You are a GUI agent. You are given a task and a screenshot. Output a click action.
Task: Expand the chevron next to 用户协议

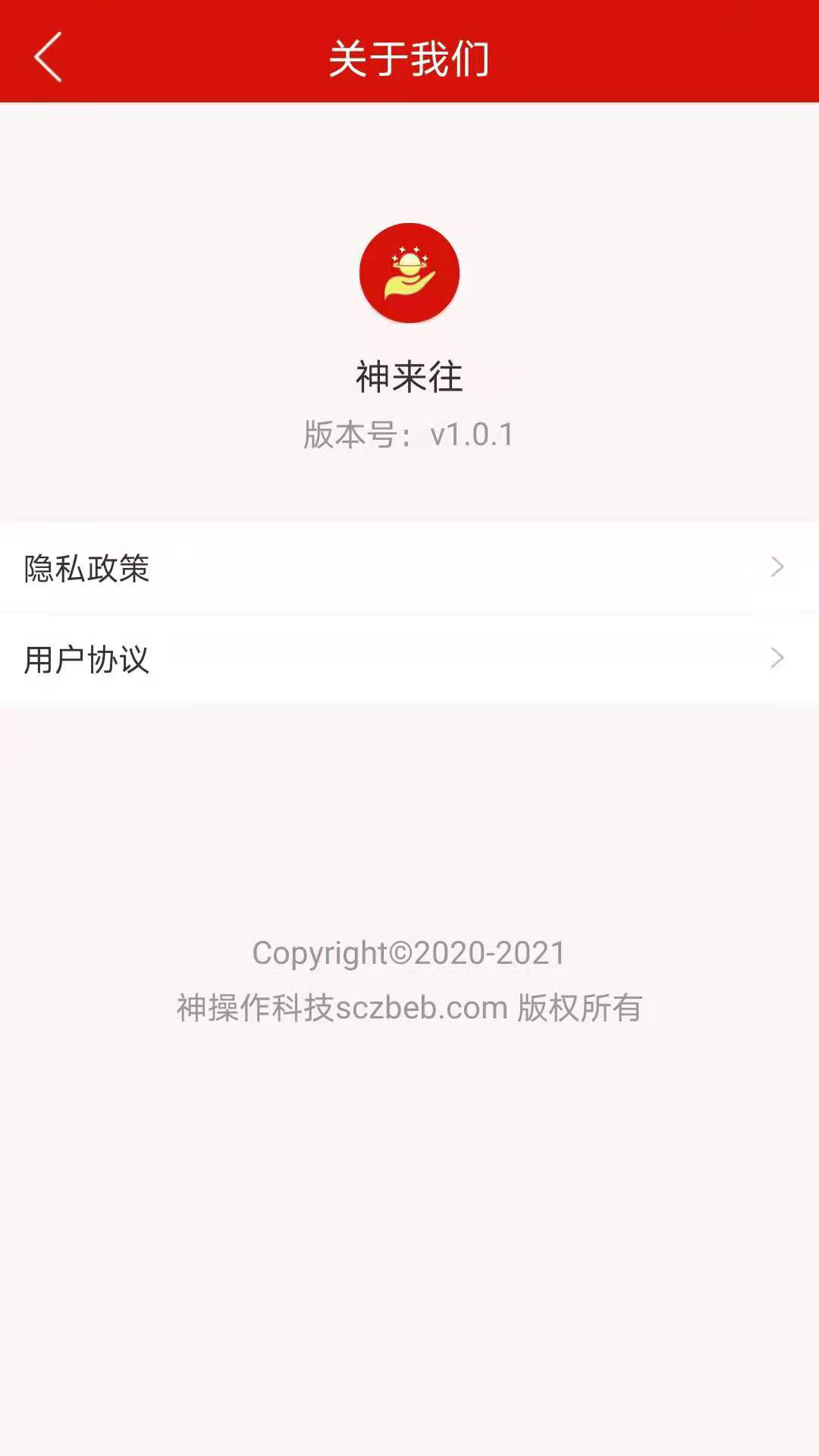pyautogui.click(x=777, y=658)
